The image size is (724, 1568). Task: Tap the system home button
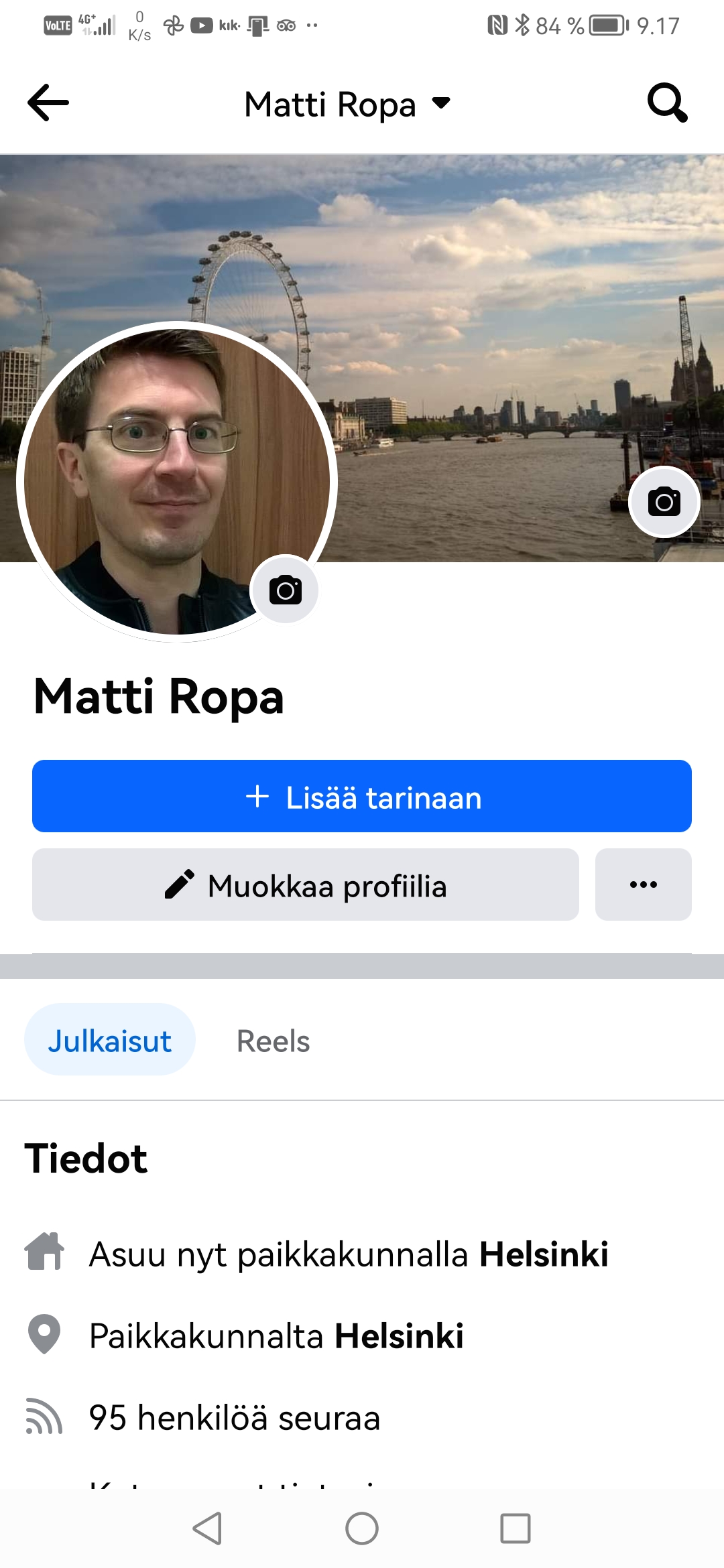pyautogui.click(x=362, y=1528)
